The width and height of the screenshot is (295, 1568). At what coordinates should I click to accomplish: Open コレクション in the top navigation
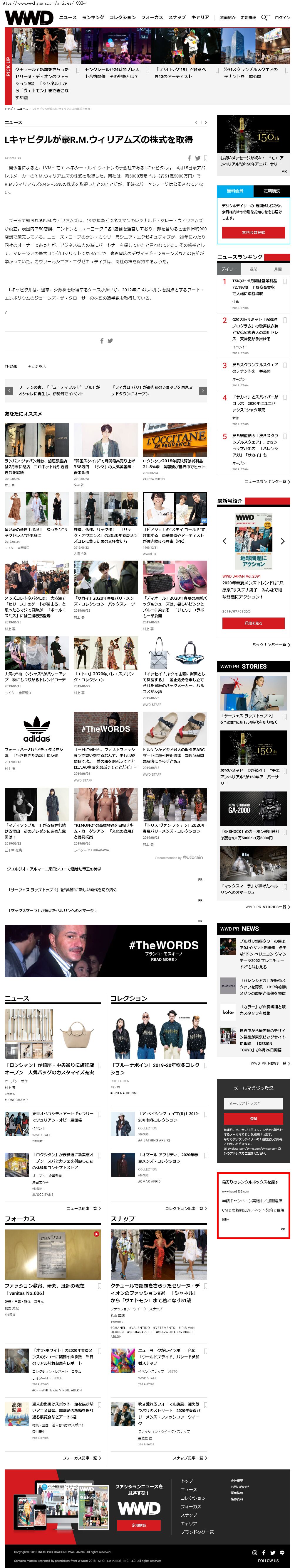tap(123, 18)
